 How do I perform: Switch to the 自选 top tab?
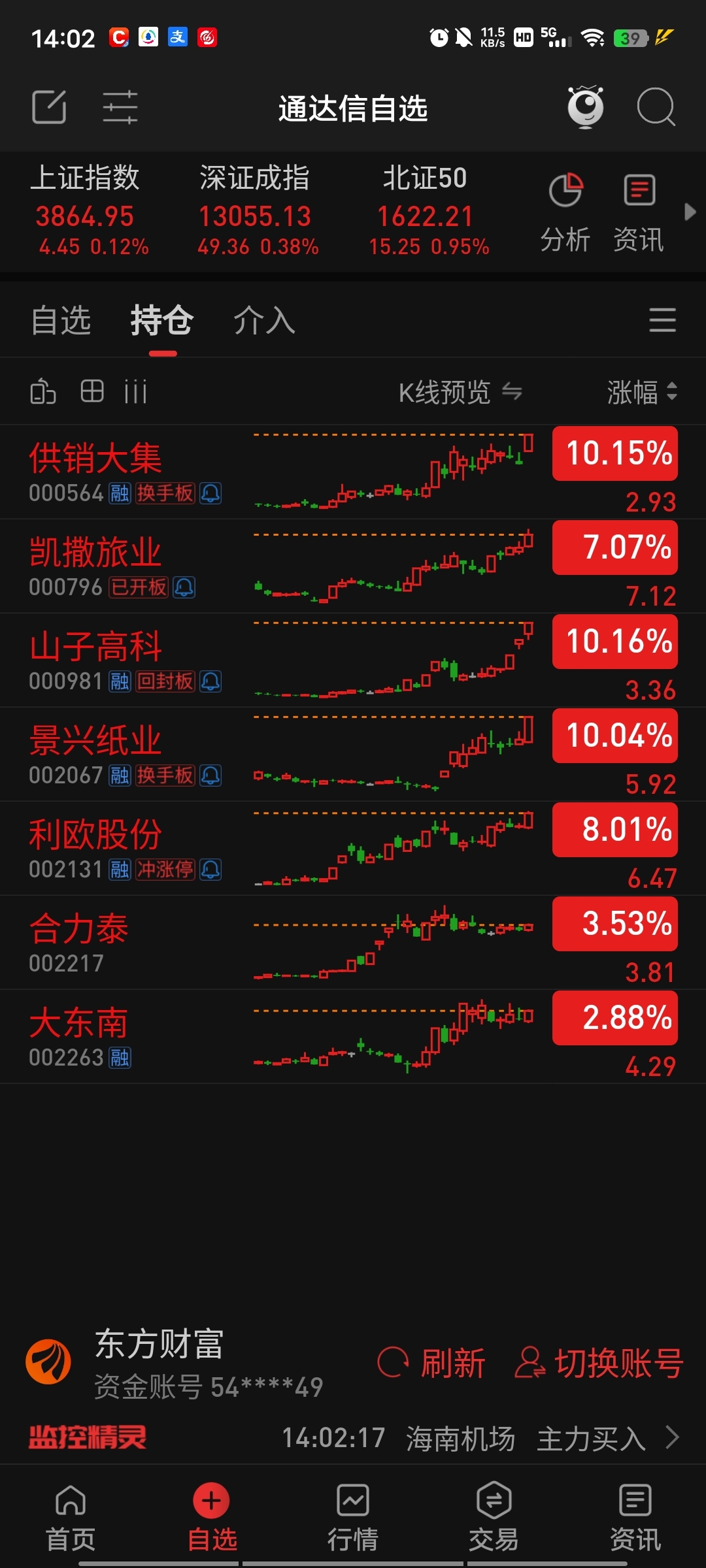[61, 321]
